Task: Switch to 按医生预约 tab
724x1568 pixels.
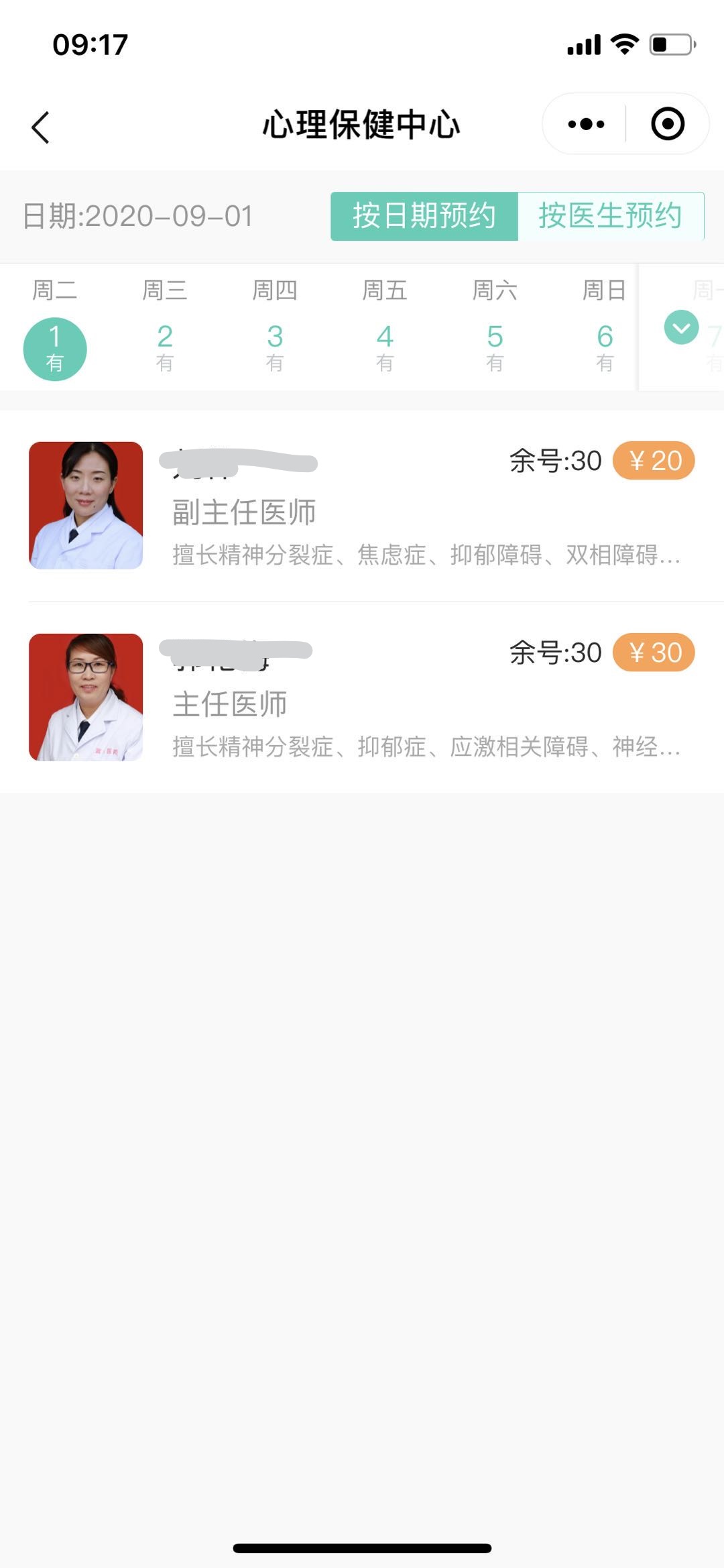Action: pyautogui.click(x=610, y=216)
